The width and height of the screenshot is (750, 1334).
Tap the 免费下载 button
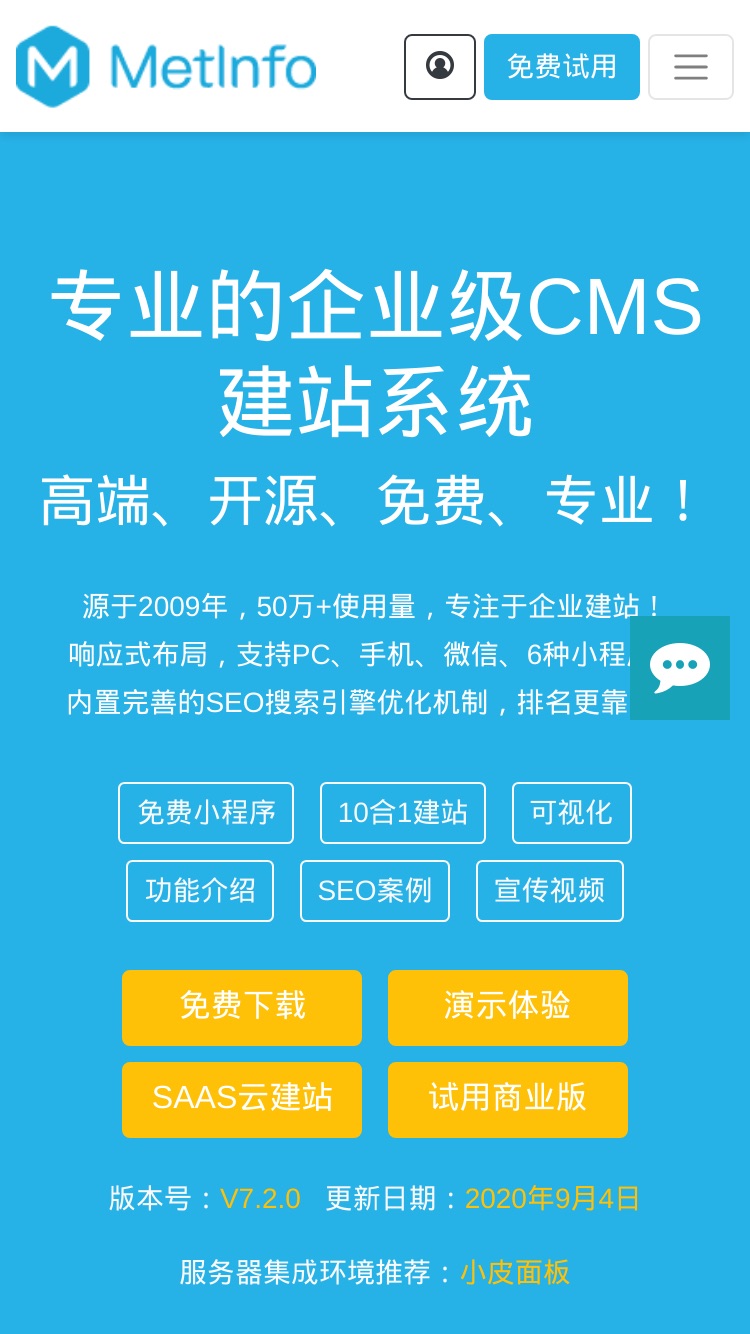point(242,1008)
